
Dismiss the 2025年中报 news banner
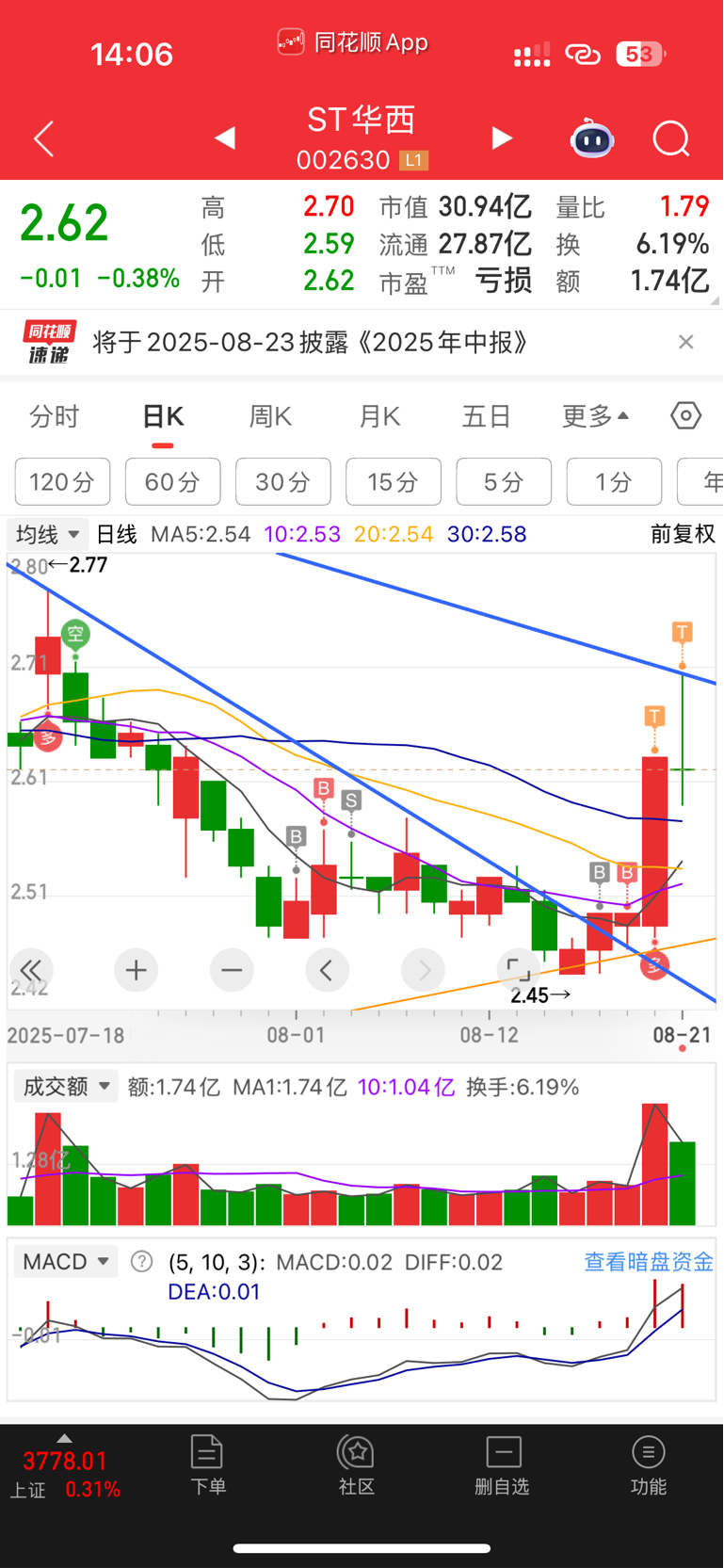685,342
